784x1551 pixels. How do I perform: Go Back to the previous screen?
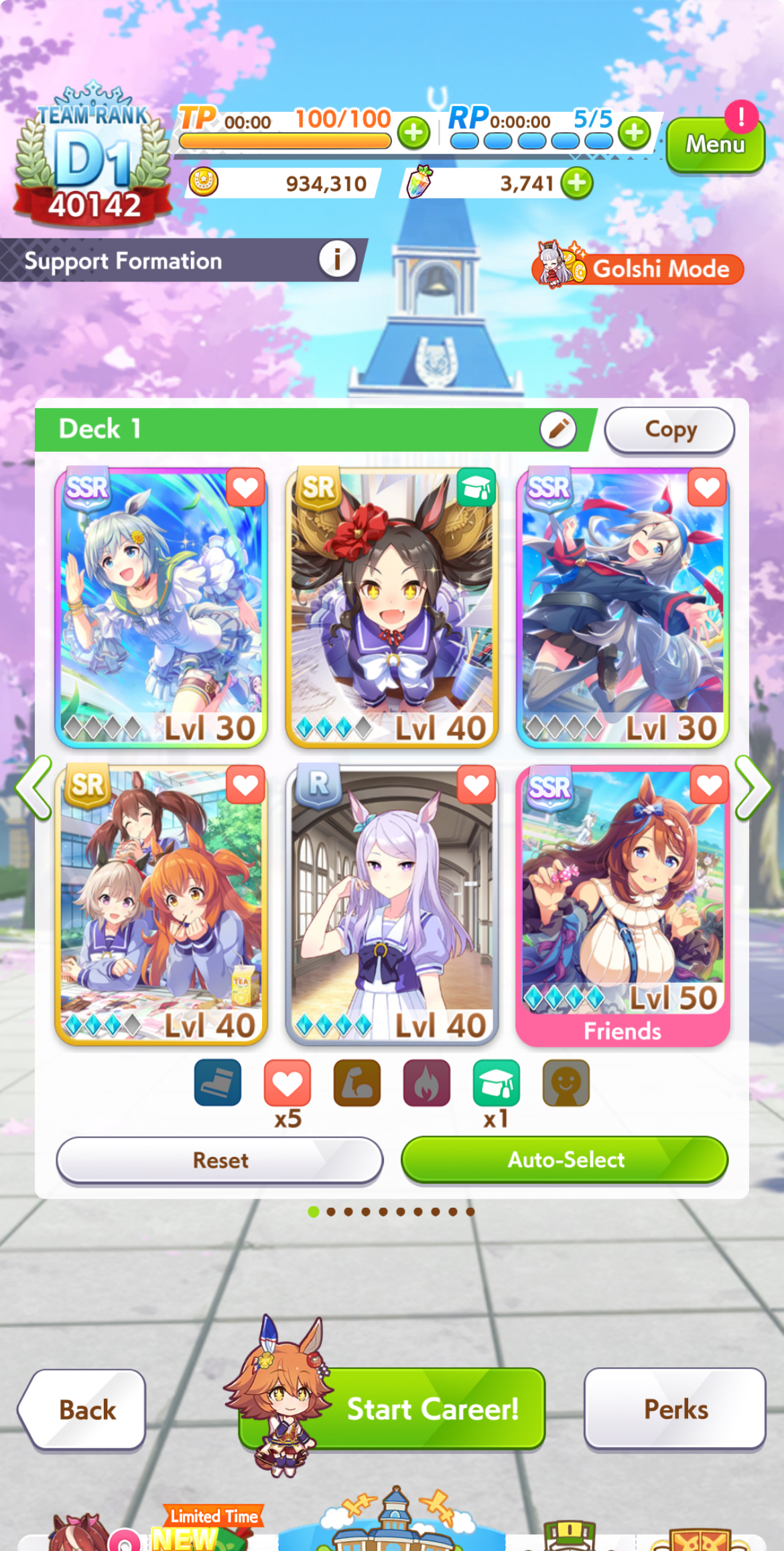coord(82,1410)
